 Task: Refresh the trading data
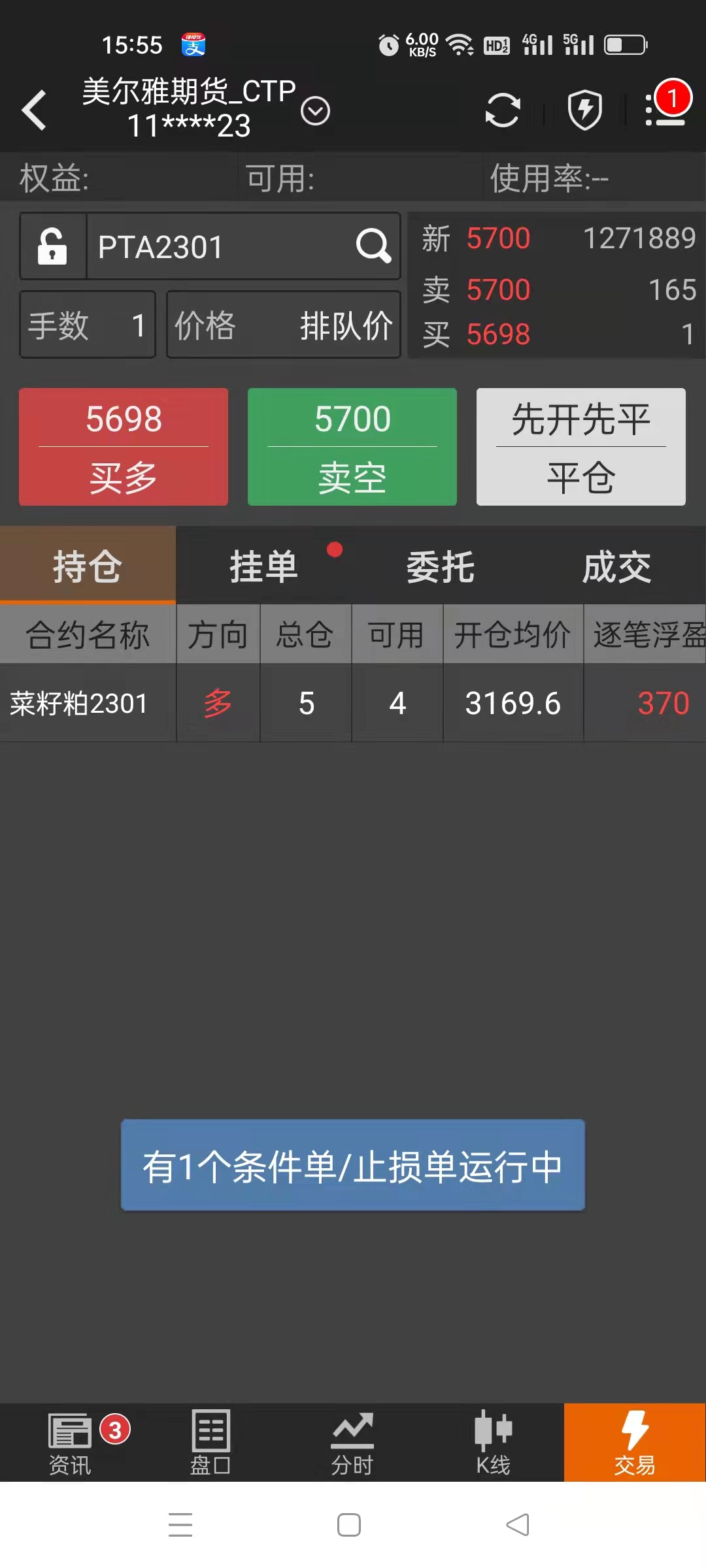point(503,110)
